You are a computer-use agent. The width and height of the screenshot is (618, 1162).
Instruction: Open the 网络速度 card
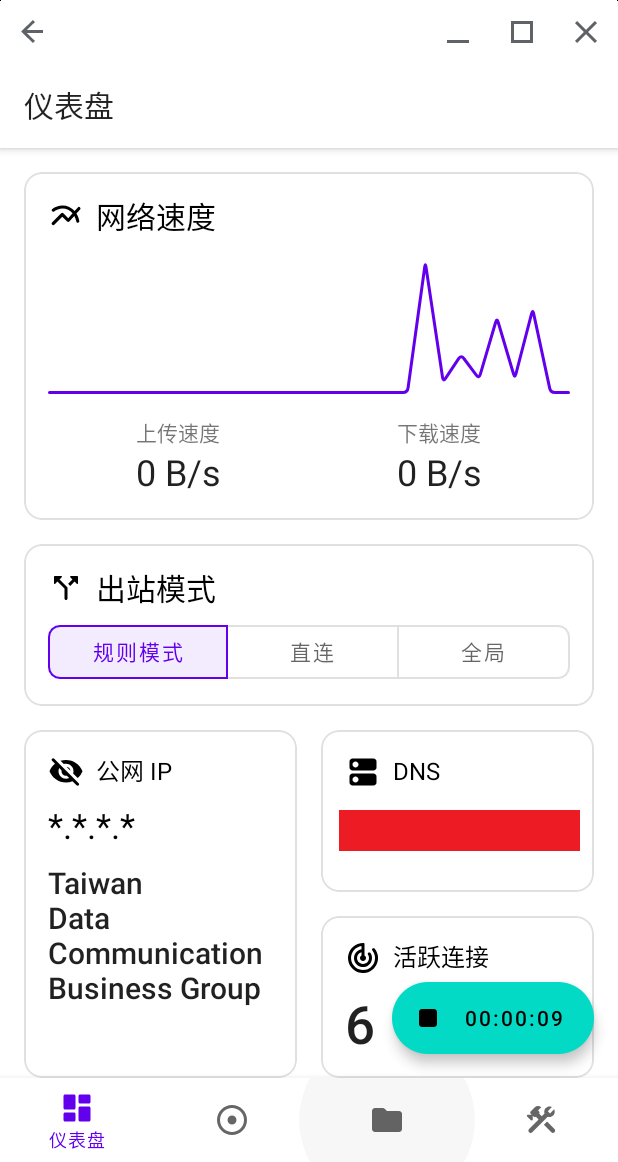tap(308, 345)
